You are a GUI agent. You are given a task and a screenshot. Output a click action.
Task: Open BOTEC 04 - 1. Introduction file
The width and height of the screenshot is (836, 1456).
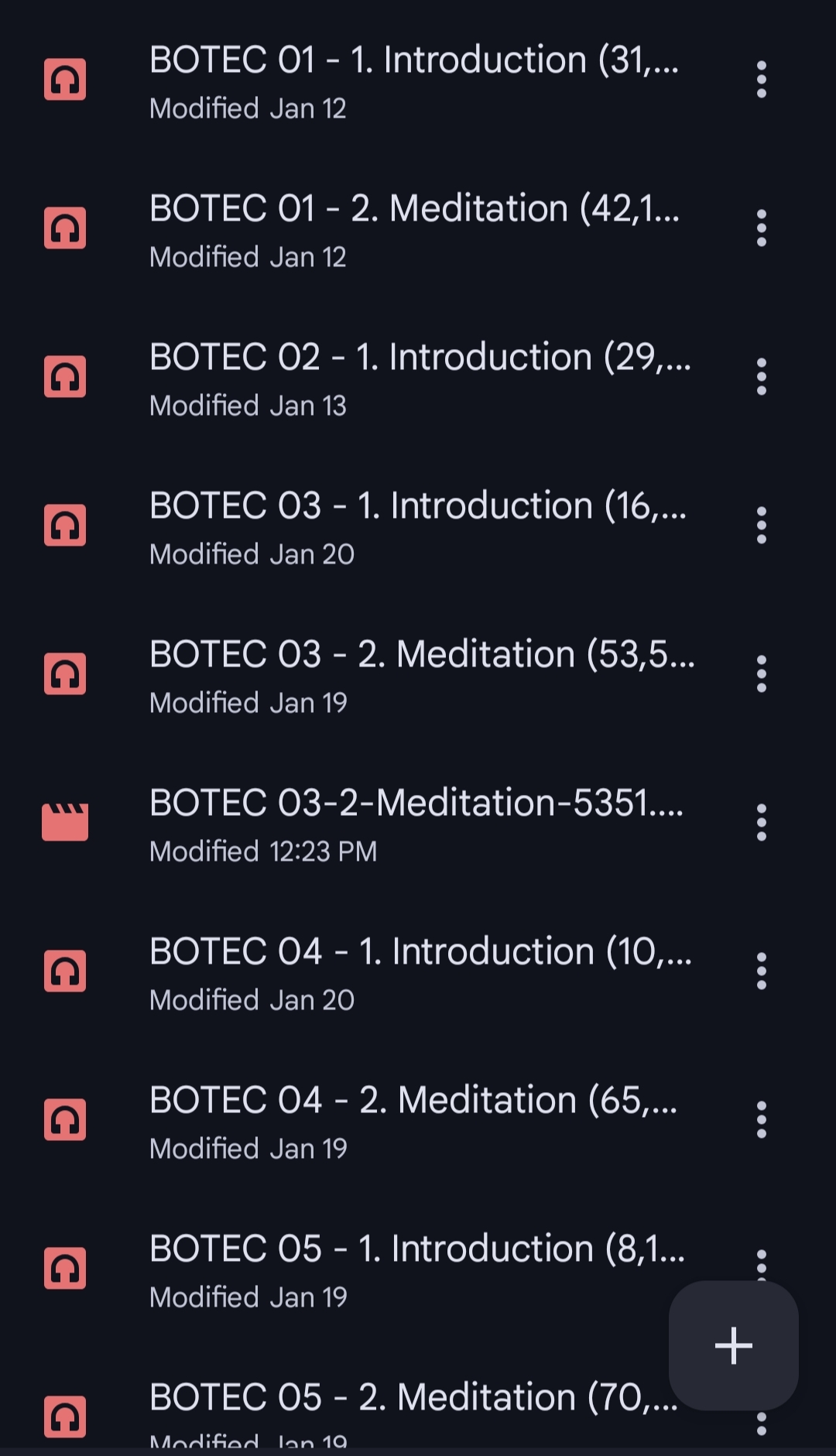[x=420, y=972]
